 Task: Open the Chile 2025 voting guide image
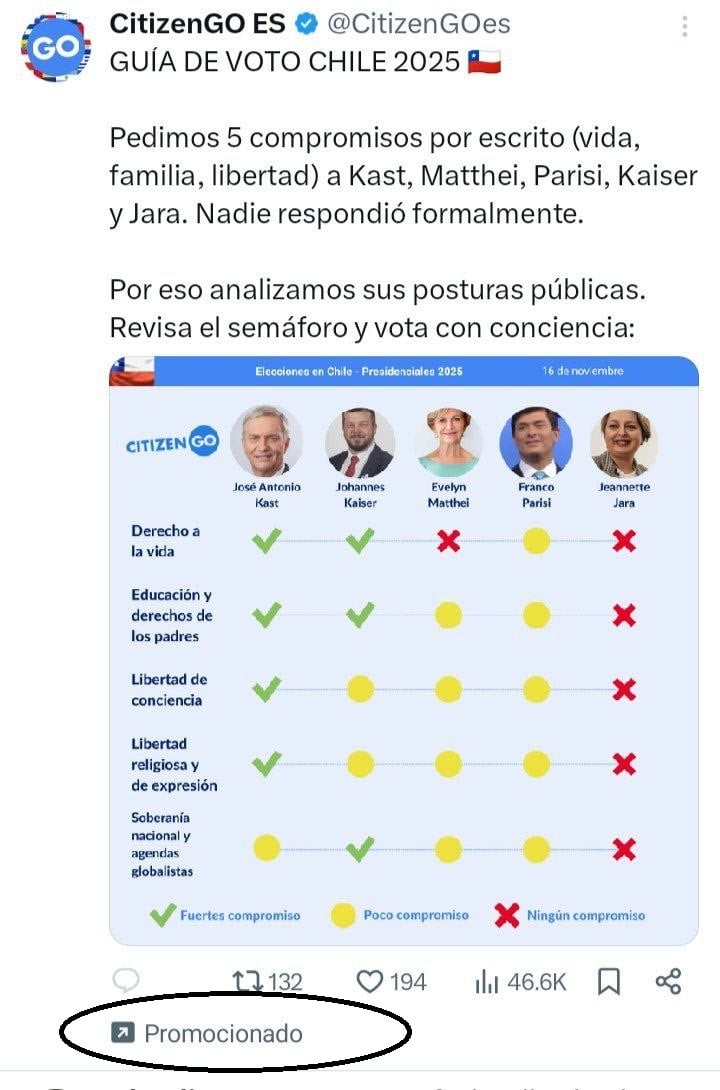(x=404, y=650)
